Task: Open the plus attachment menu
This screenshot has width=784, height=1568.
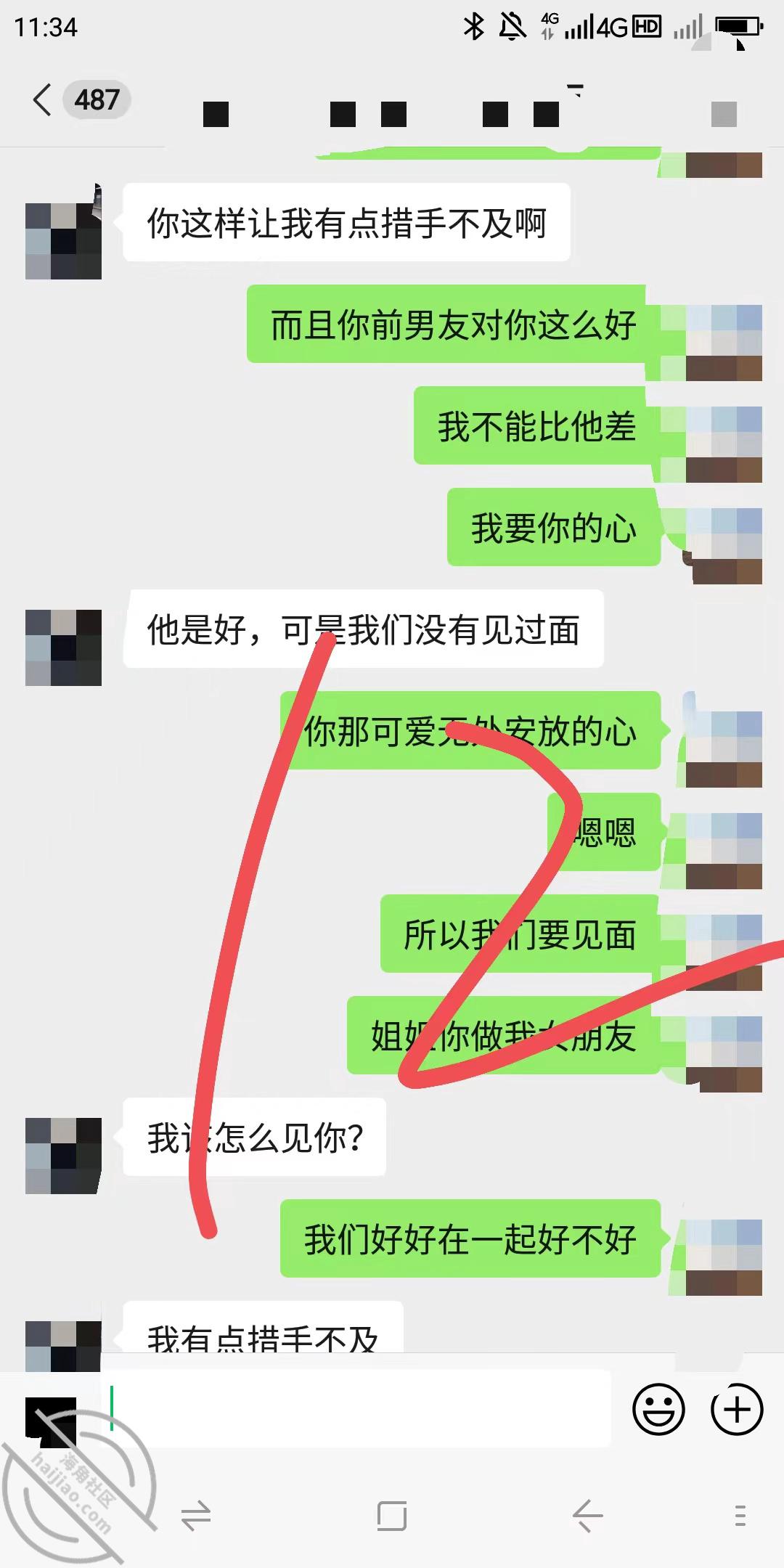Action: pyautogui.click(x=737, y=1409)
